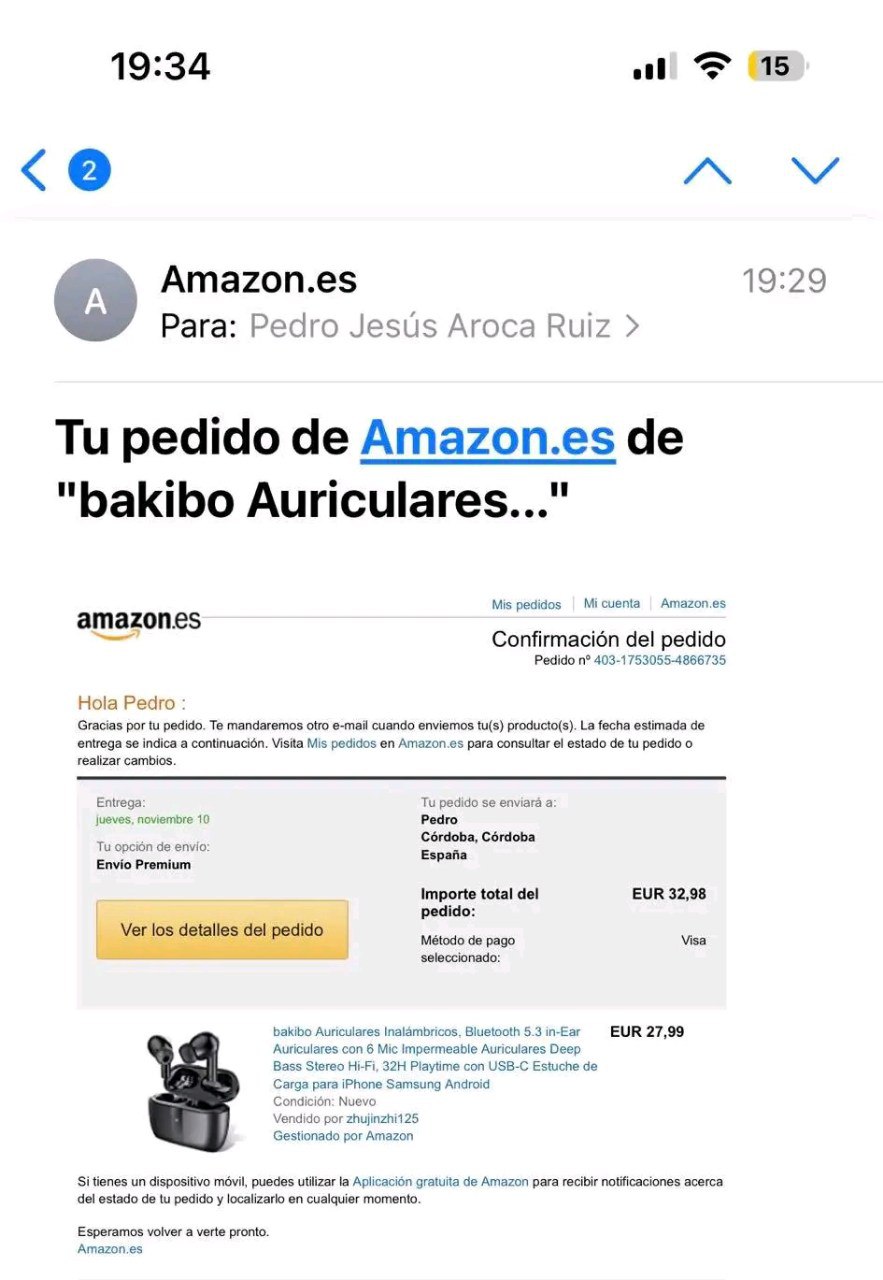This screenshot has height=1280, width=883.
Task: Open the Amazon.es link below the farewell
Action: click(x=110, y=1249)
